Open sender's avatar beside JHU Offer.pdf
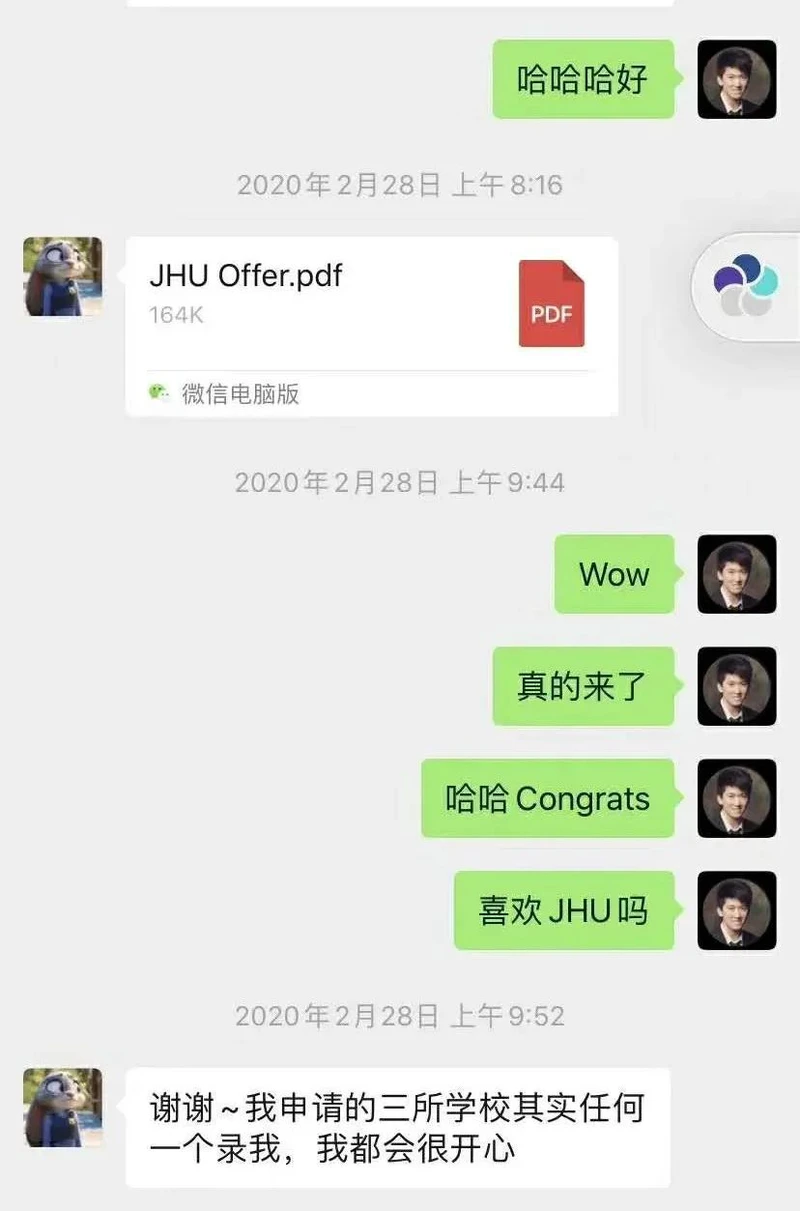800x1211 pixels. (63, 277)
